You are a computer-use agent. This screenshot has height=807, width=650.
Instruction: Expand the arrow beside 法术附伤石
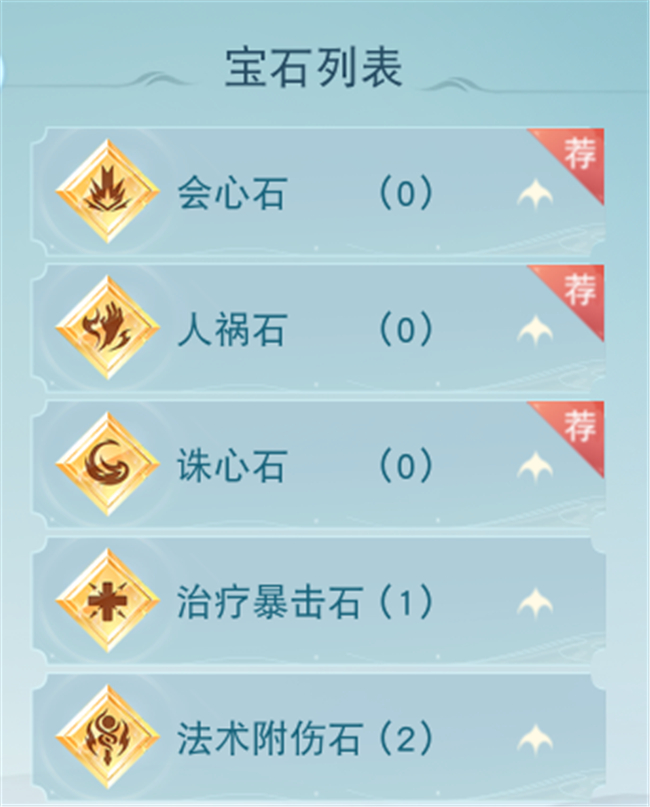coord(535,740)
